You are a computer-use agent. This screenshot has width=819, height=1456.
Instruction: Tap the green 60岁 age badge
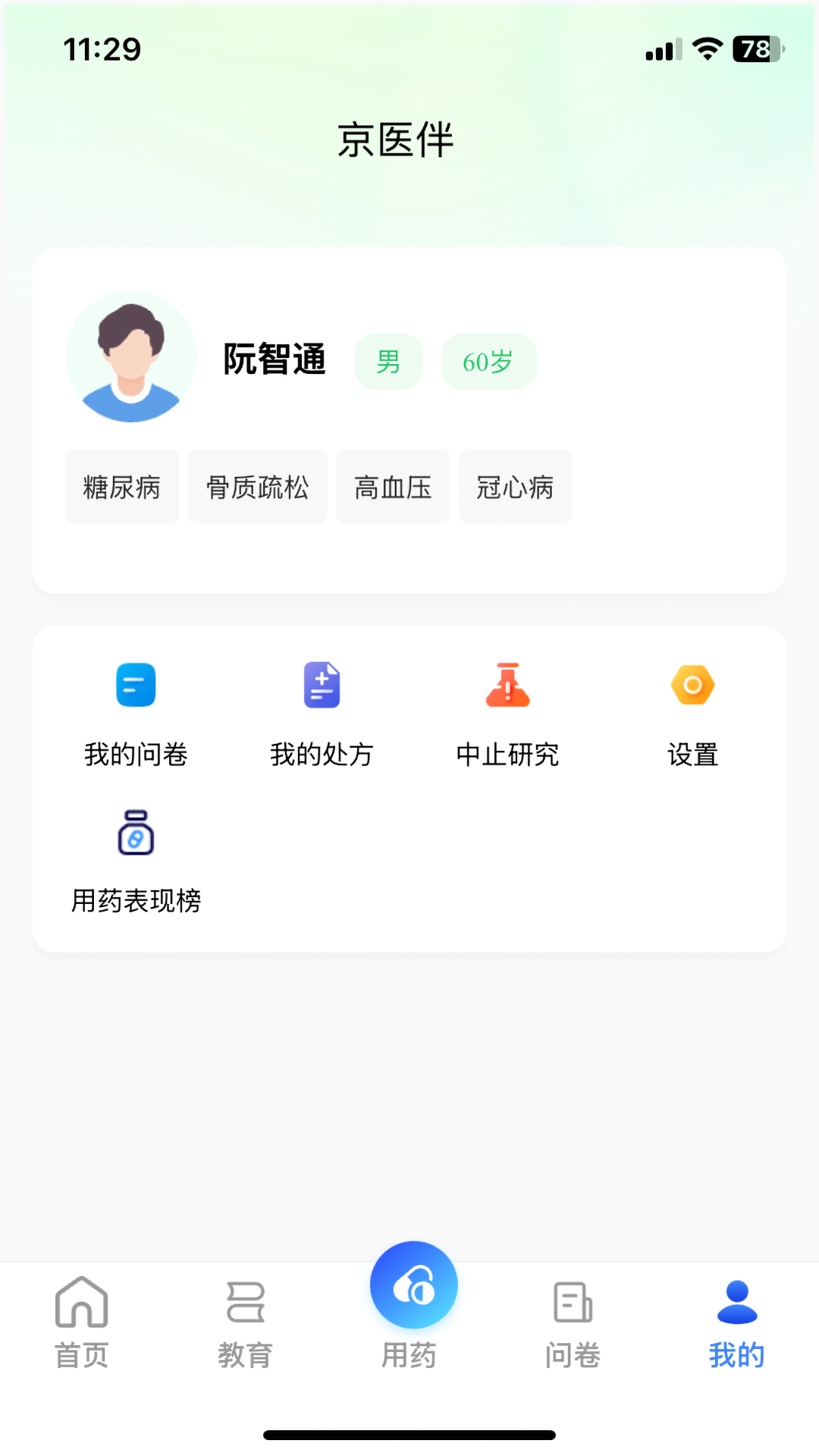(x=488, y=361)
